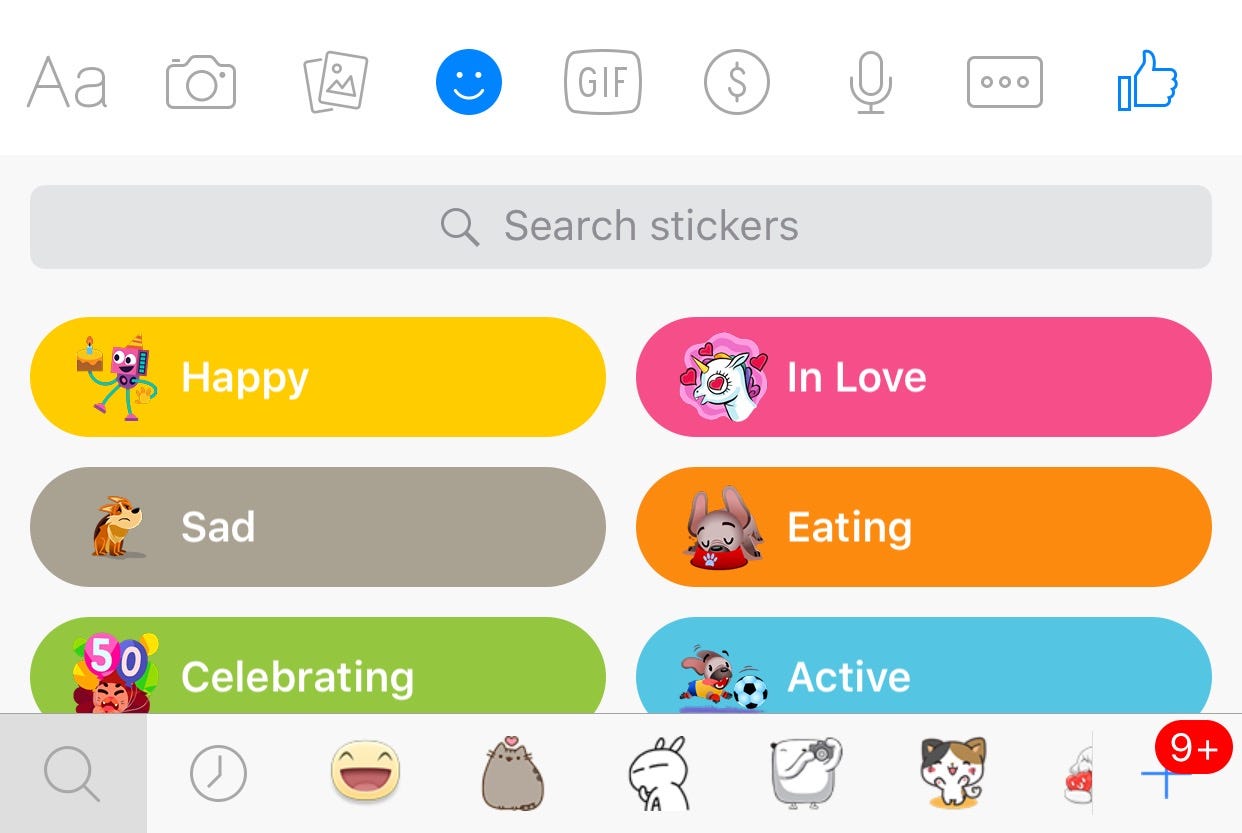Viewport: 1242px width, 833px height.
Task: Switch to the calico cat sticker pack
Action: pos(952,773)
